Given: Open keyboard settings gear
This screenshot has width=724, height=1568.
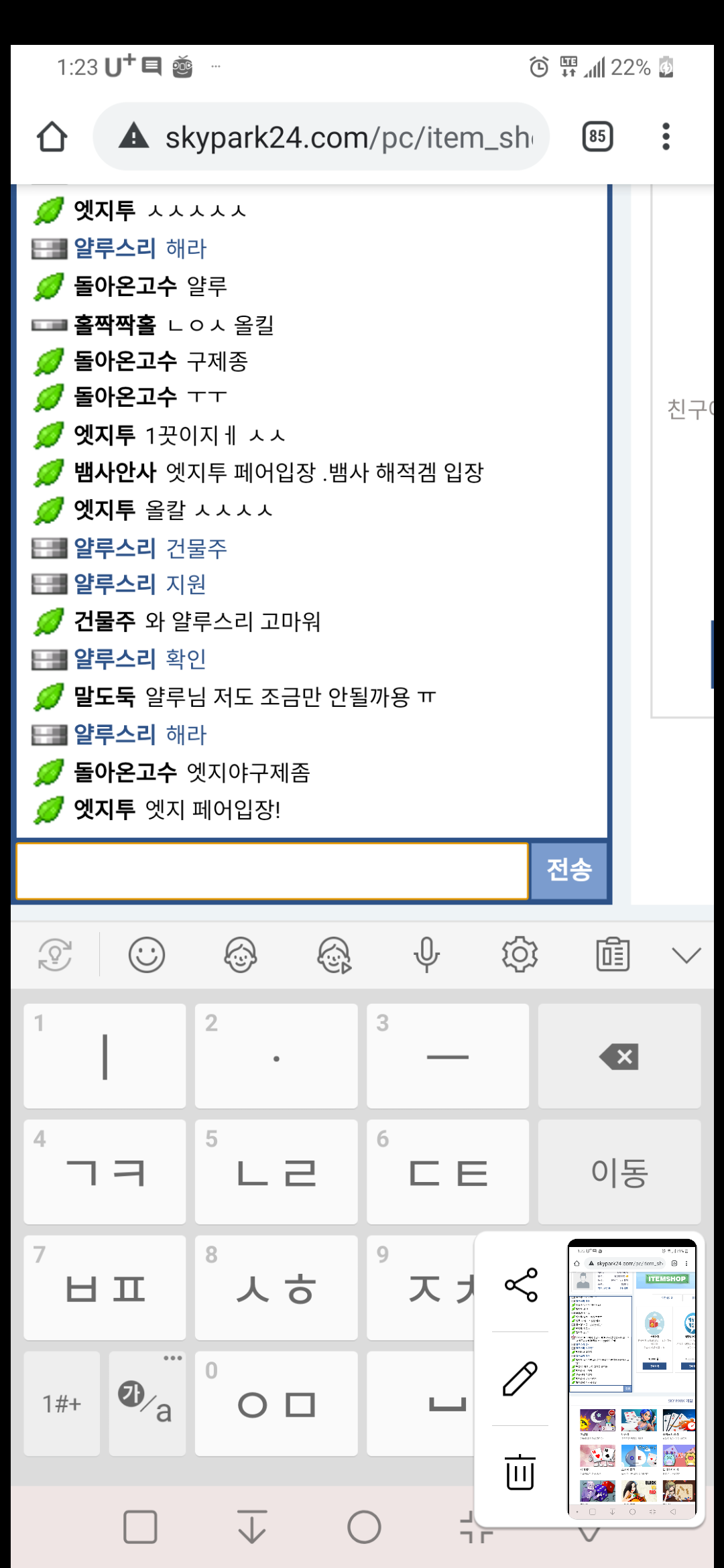Looking at the screenshot, I should 520,954.
